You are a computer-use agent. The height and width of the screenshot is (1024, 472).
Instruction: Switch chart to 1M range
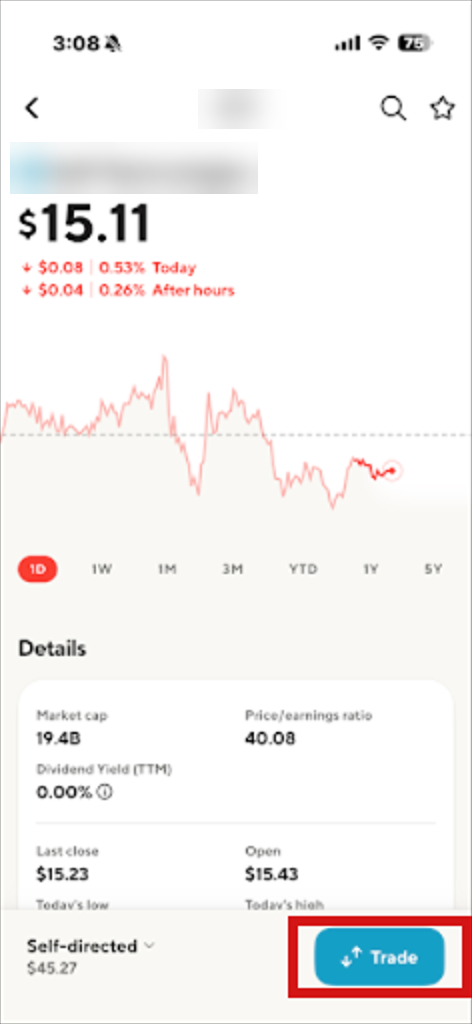tap(167, 569)
